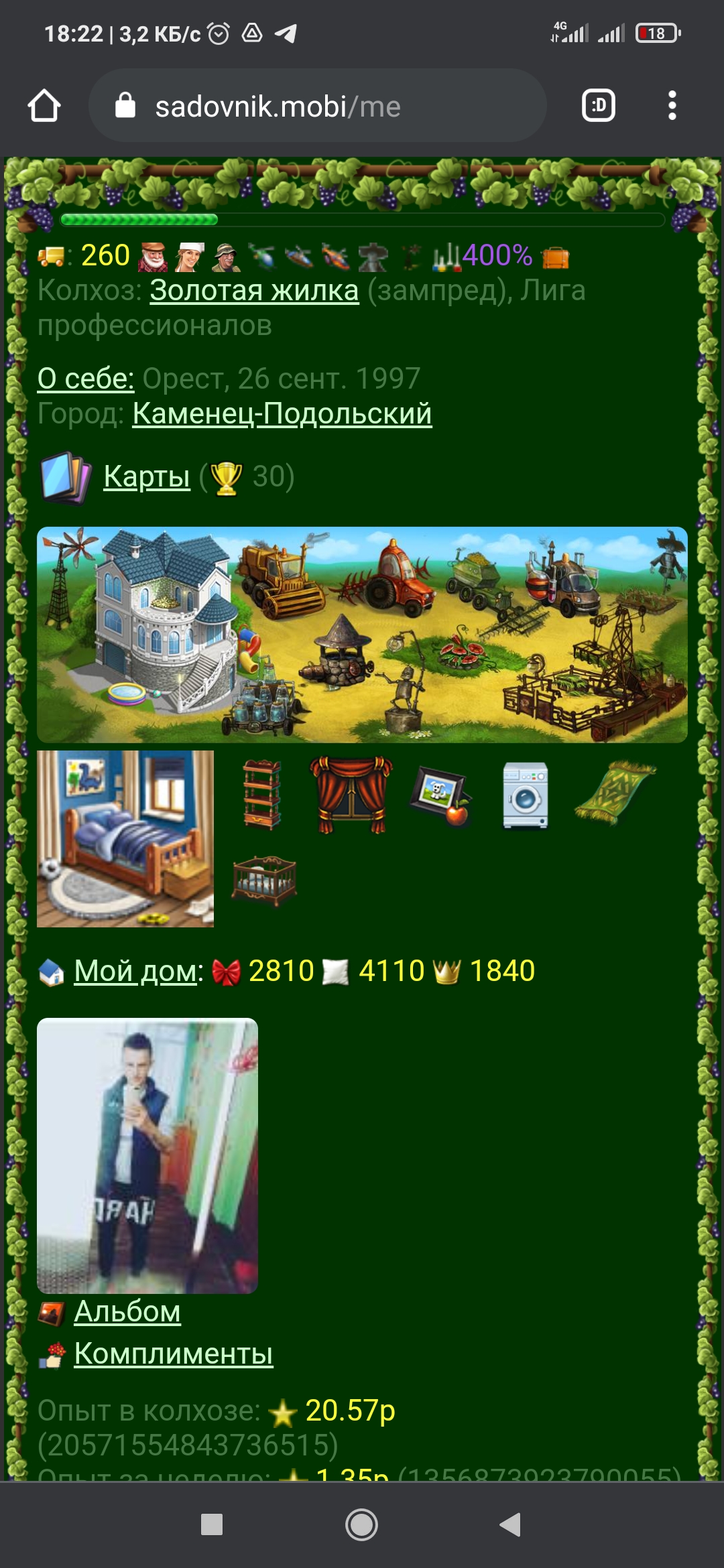Open the browser overflow menu
This screenshot has width=724, height=1568.
coord(672,106)
